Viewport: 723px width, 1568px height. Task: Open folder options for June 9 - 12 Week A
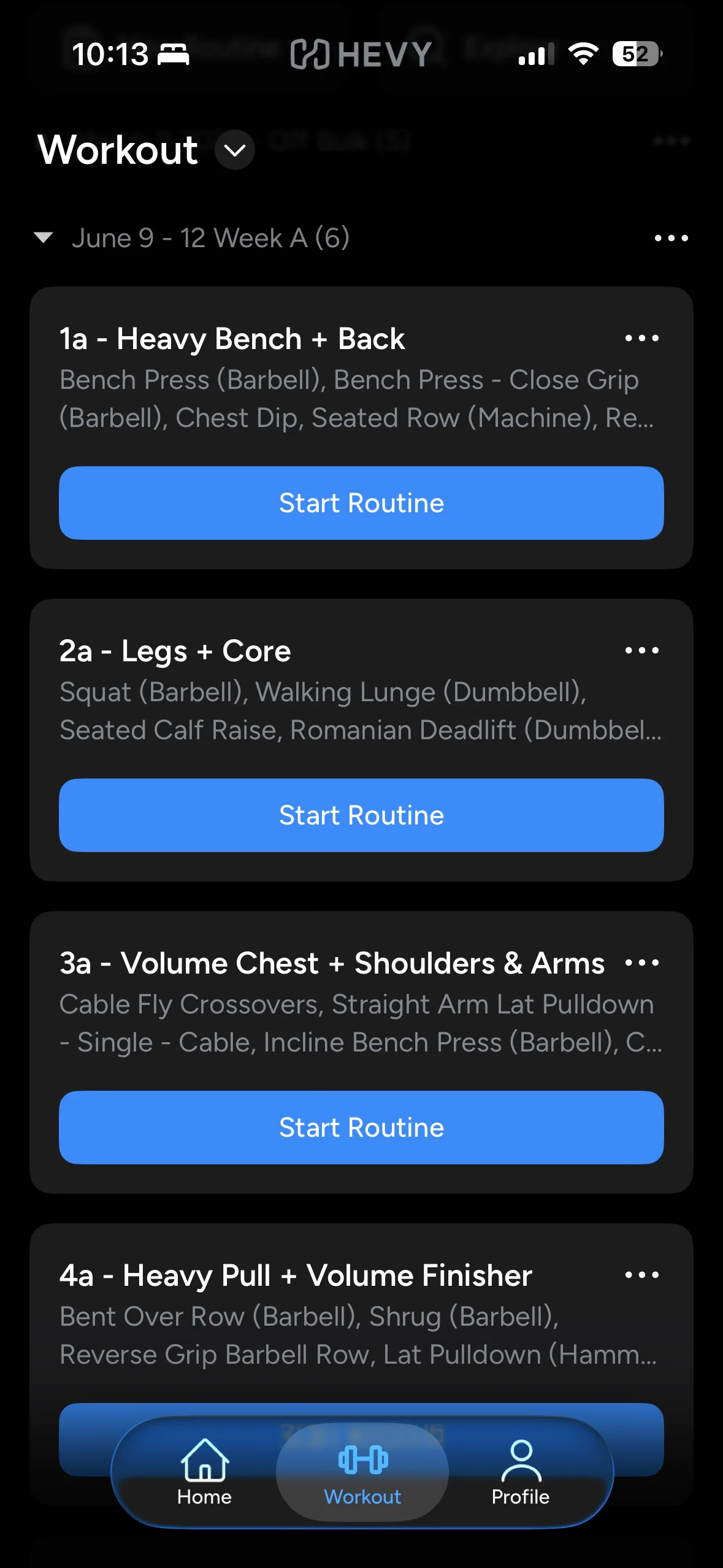671,238
